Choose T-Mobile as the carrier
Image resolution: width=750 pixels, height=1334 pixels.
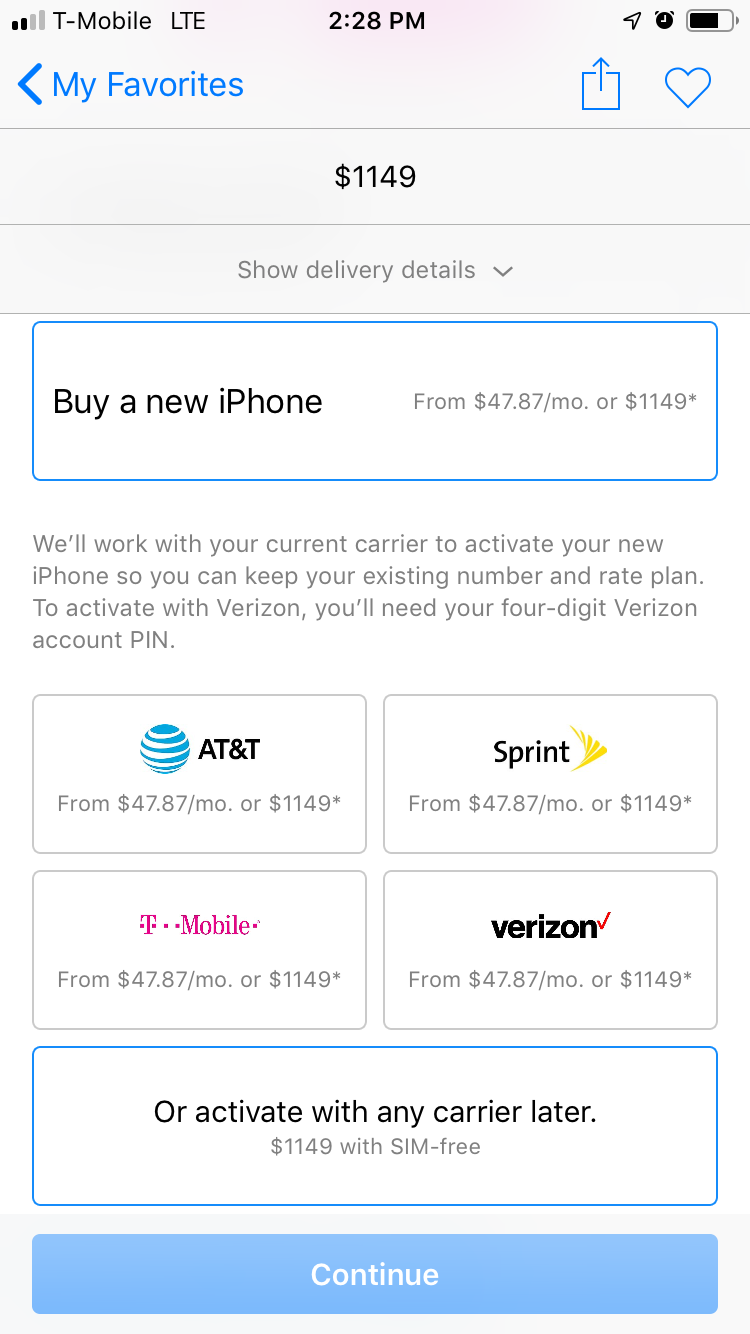[x=200, y=950]
